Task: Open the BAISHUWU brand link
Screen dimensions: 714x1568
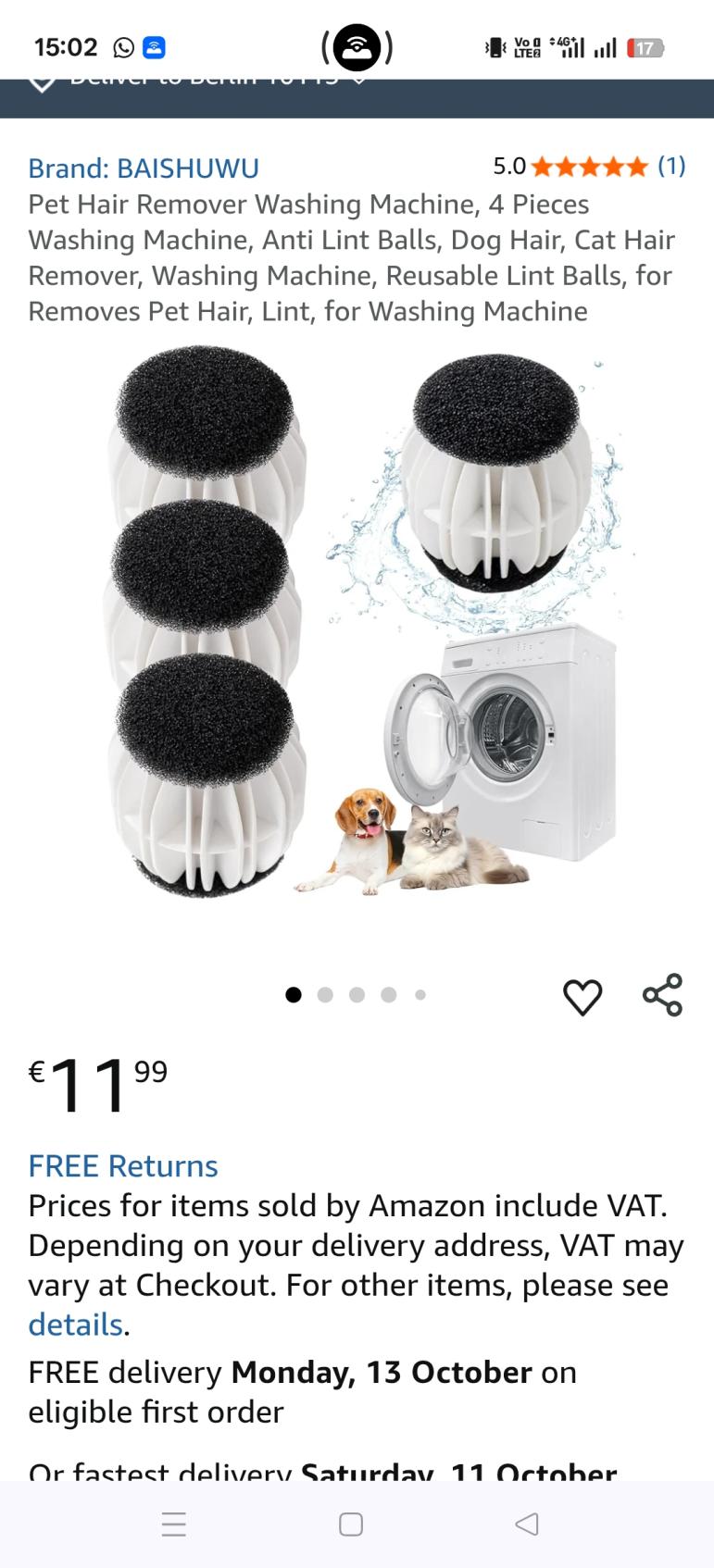Action: pyautogui.click(x=144, y=168)
